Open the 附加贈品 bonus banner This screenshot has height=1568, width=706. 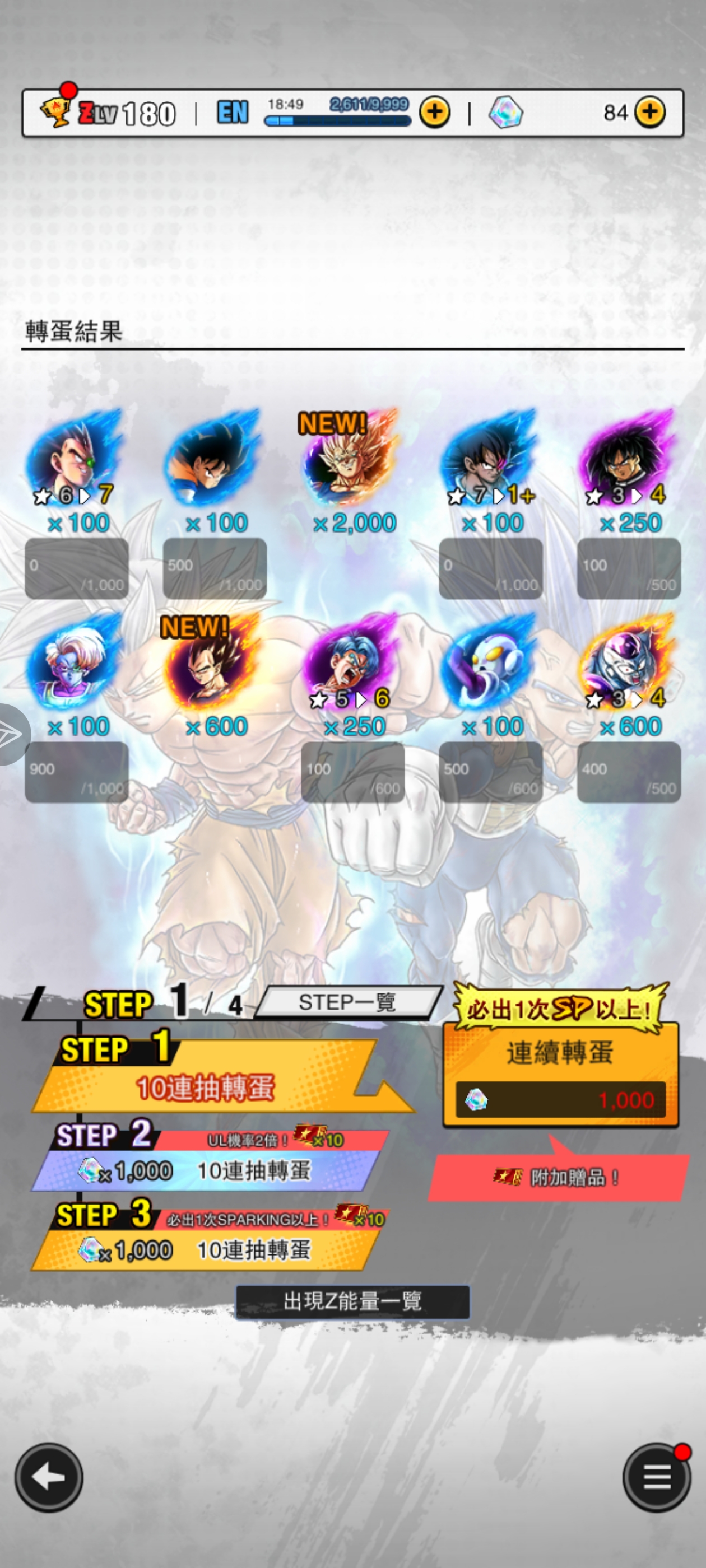pyautogui.click(x=558, y=1177)
